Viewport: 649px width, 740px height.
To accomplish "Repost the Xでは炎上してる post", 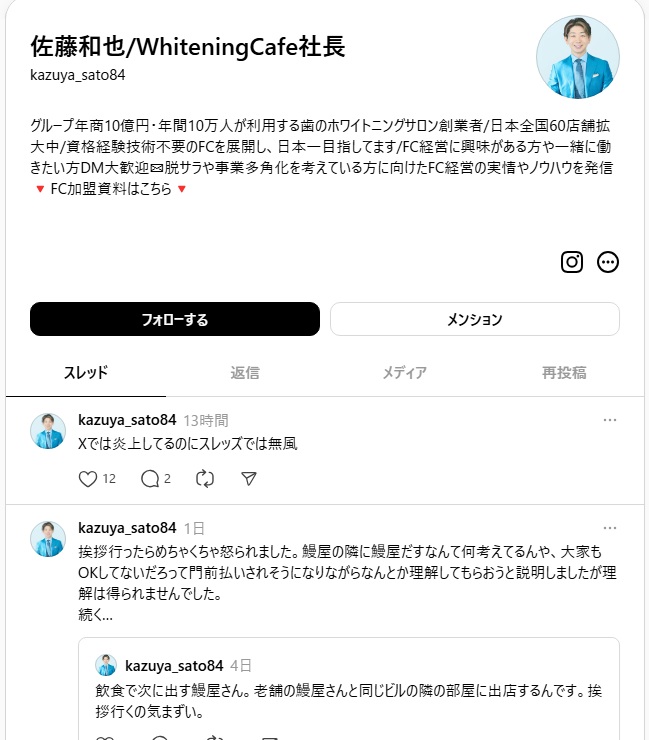I will 205,479.
